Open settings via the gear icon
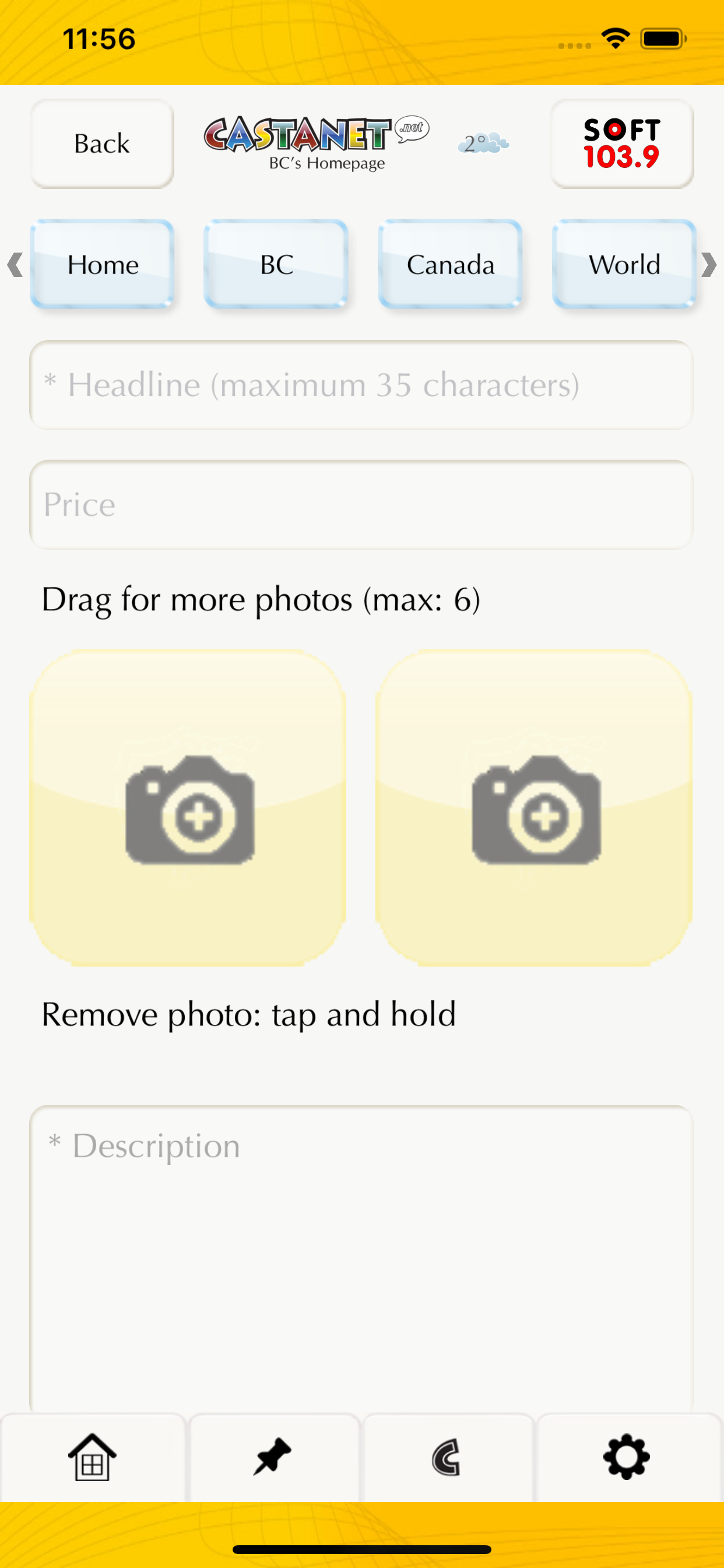The height and width of the screenshot is (1568, 724). (627, 1457)
